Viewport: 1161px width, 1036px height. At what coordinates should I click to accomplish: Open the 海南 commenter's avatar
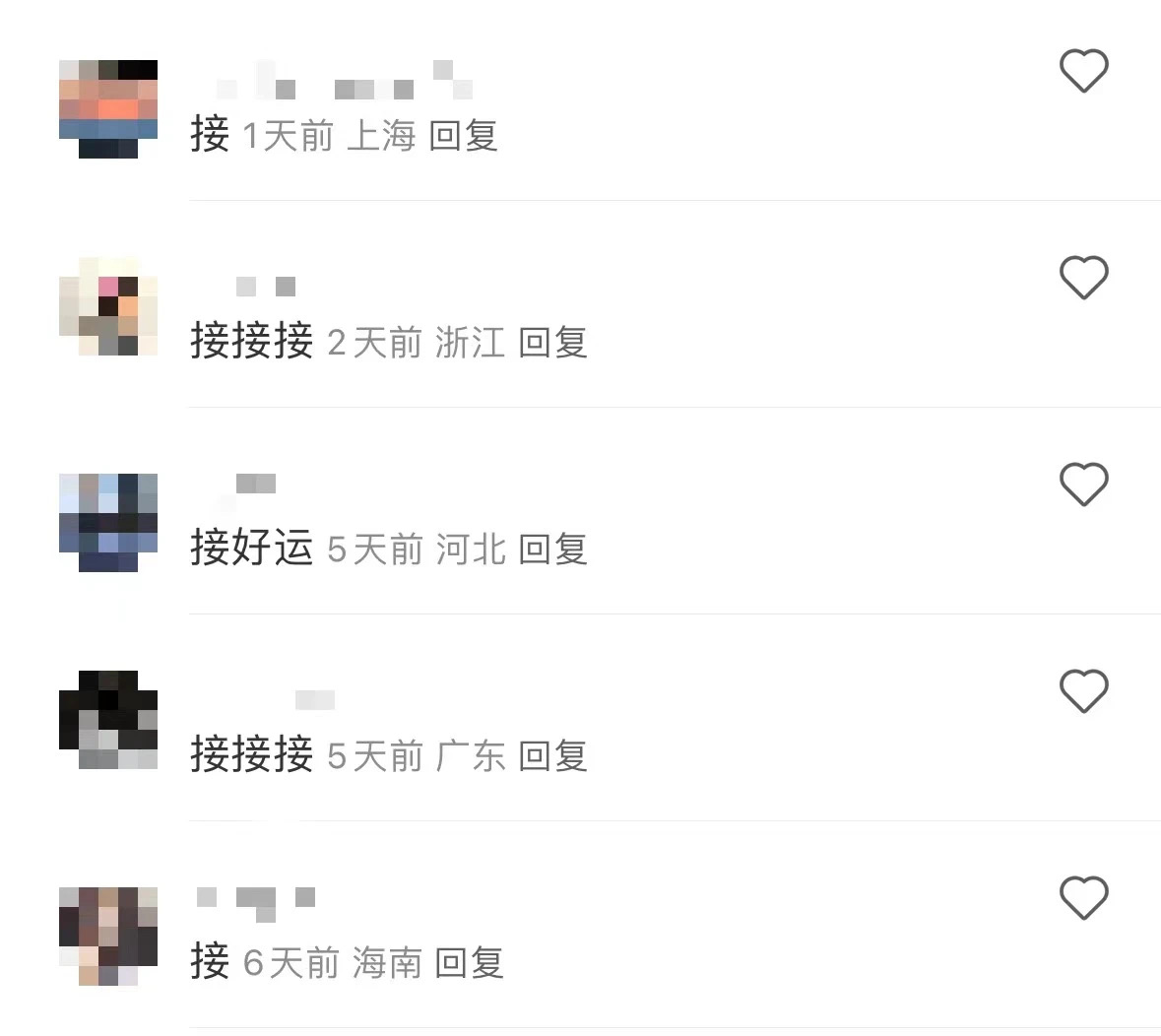[108, 936]
